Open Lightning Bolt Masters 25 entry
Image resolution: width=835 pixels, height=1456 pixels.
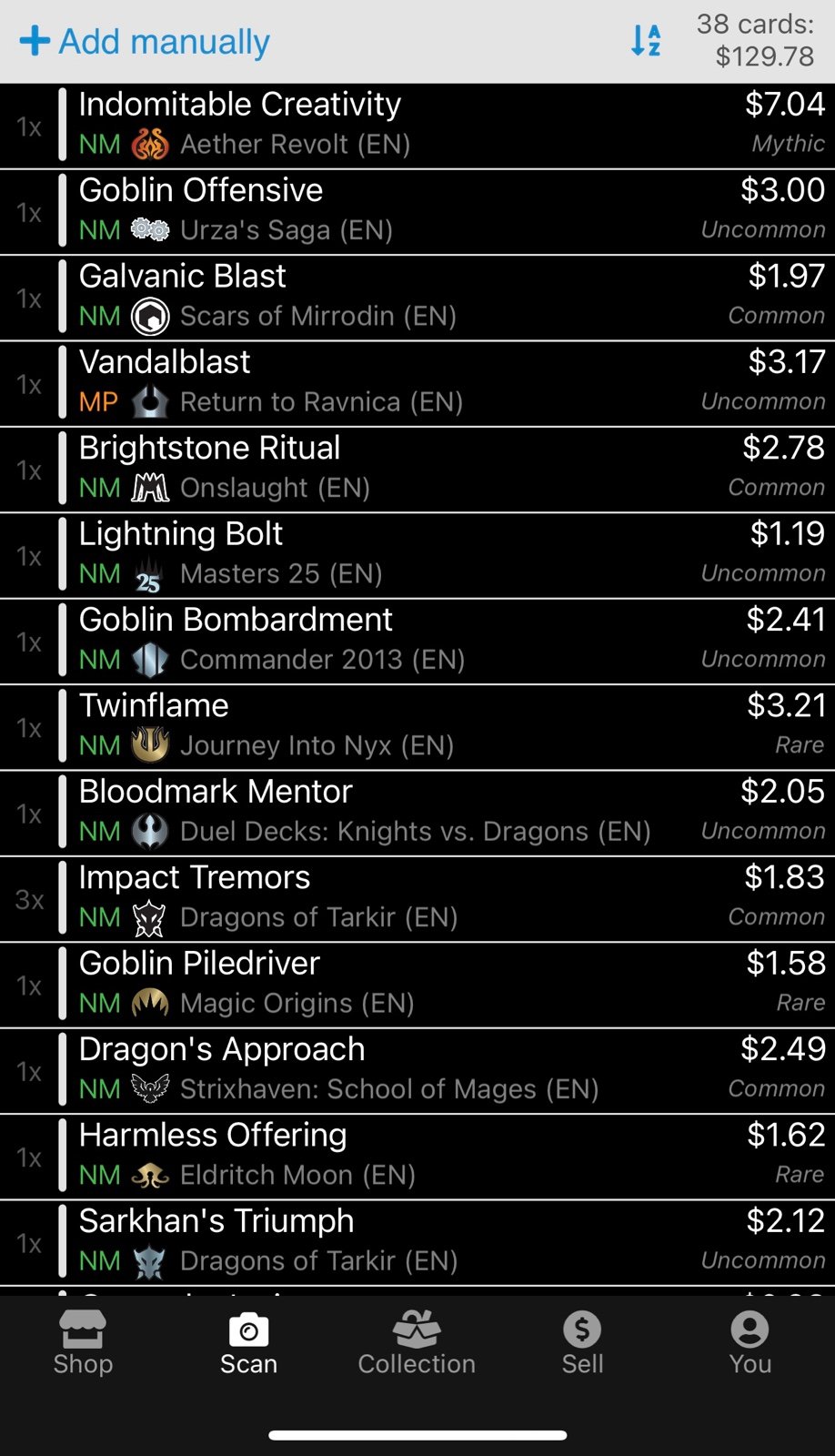417,555
